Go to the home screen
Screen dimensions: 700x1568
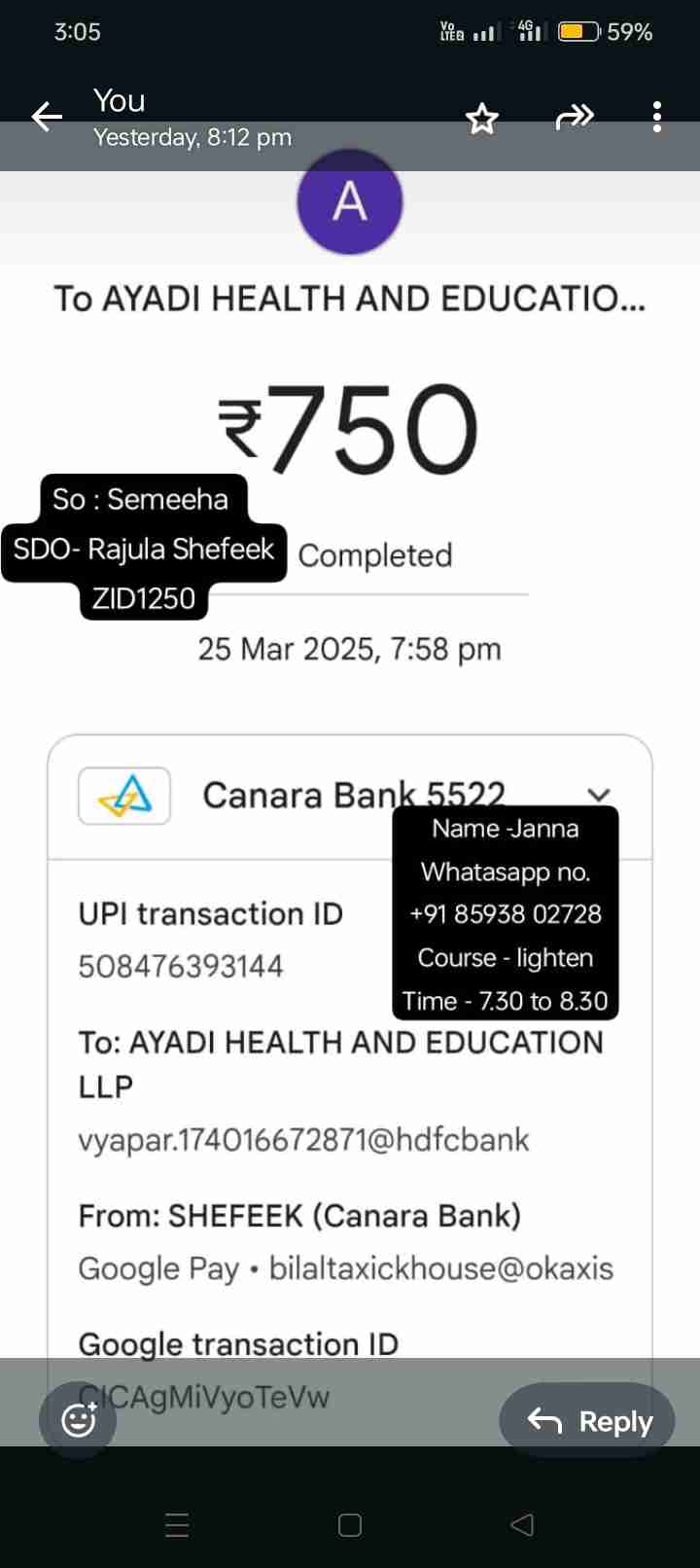point(350,1524)
